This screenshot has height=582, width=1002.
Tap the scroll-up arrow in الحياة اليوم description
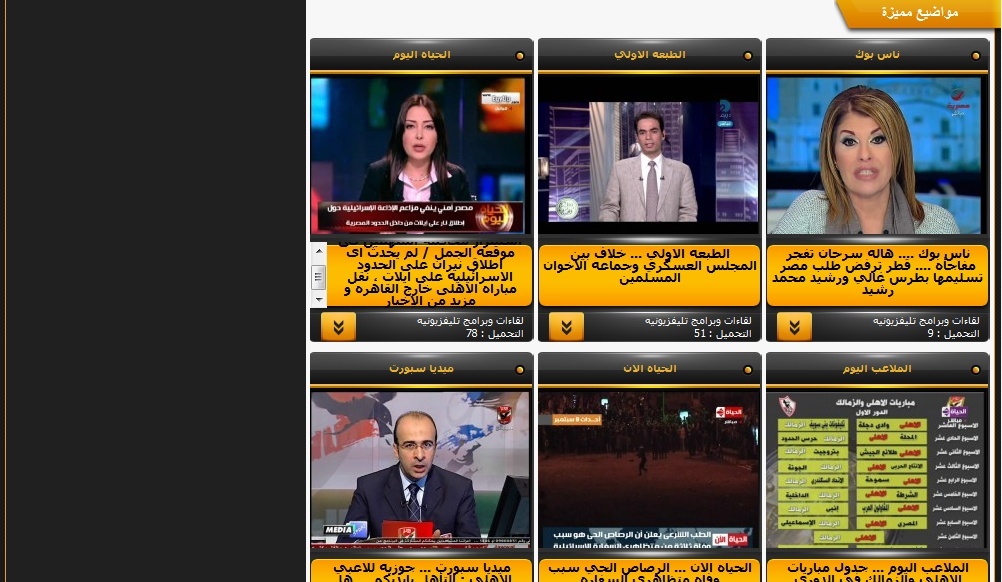coord(319,250)
